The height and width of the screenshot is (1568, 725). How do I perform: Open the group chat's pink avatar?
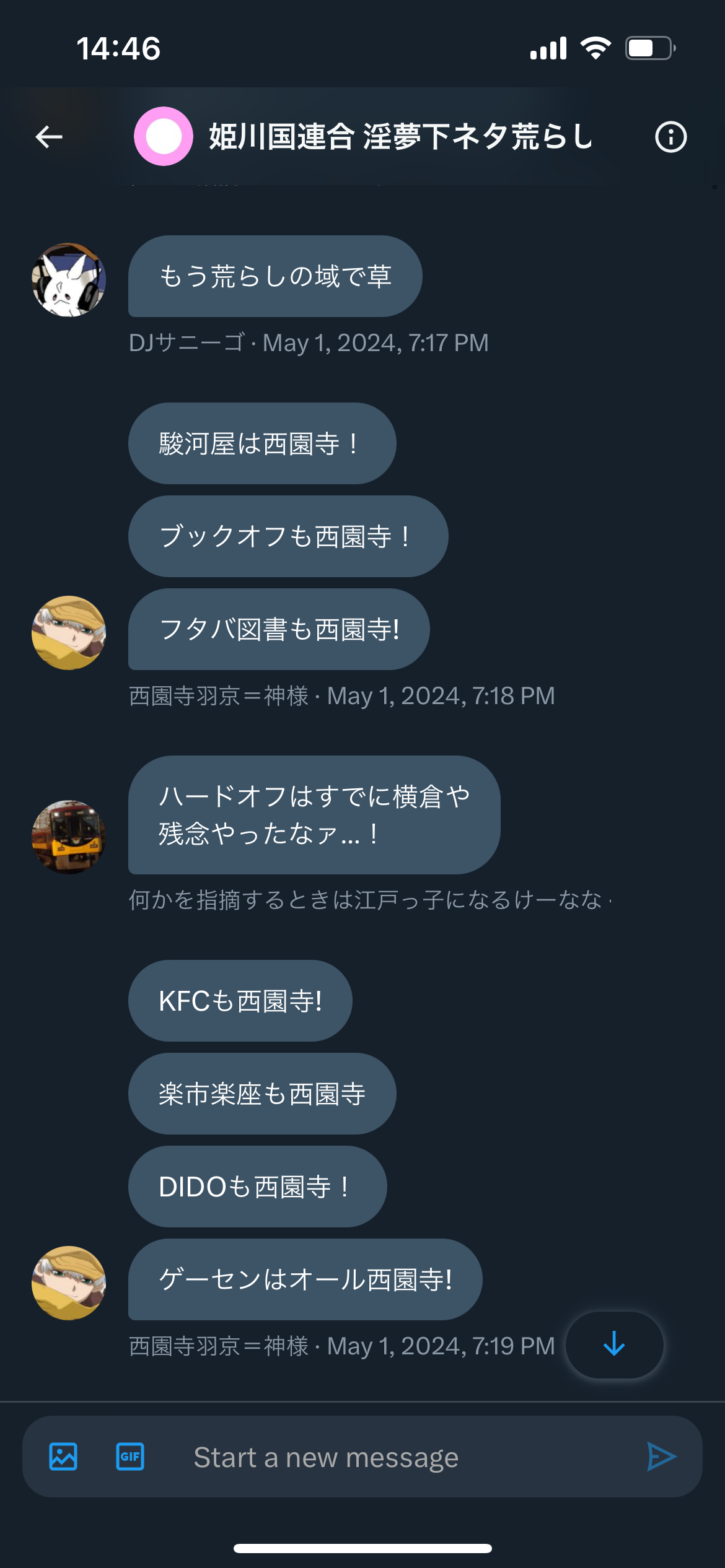pyautogui.click(x=164, y=136)
